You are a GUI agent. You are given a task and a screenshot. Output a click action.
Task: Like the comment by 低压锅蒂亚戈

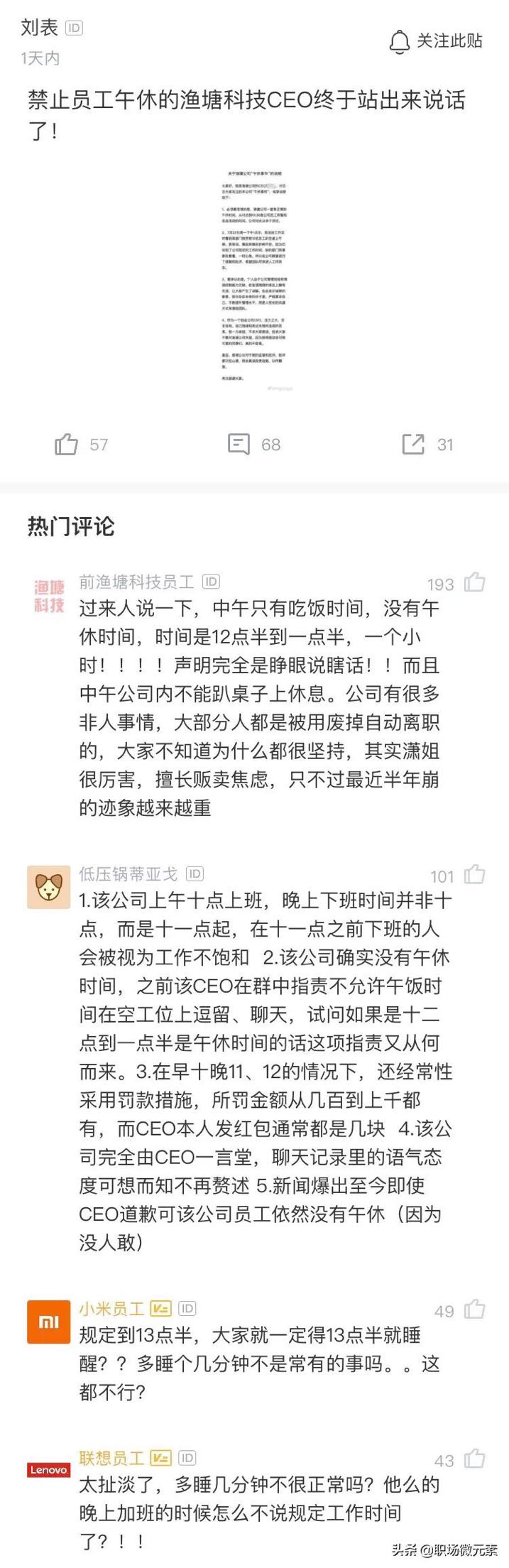click(x=475, y=875)
